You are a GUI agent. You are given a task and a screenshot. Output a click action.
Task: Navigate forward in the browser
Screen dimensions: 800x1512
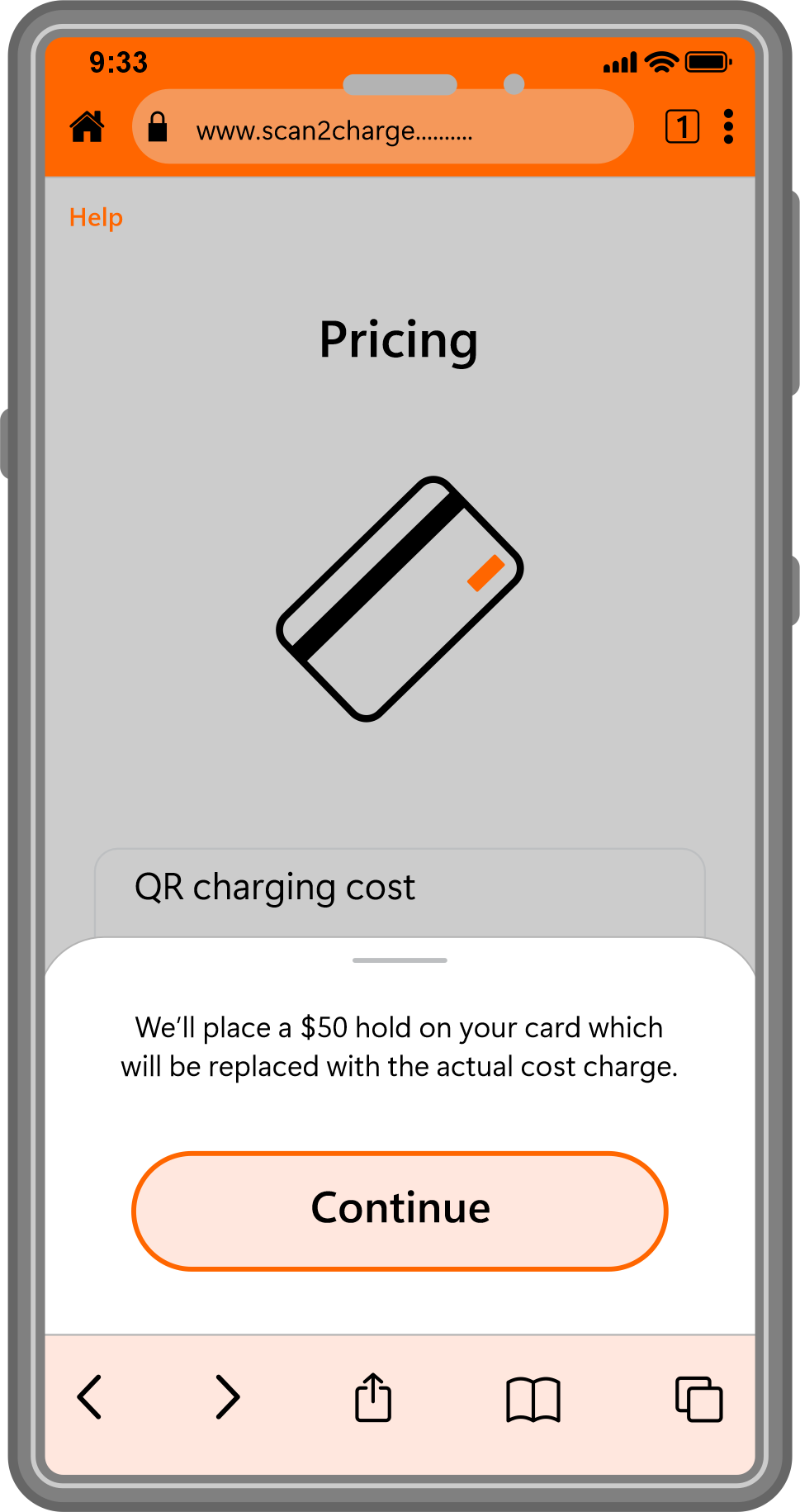(x=228, y=1397)
